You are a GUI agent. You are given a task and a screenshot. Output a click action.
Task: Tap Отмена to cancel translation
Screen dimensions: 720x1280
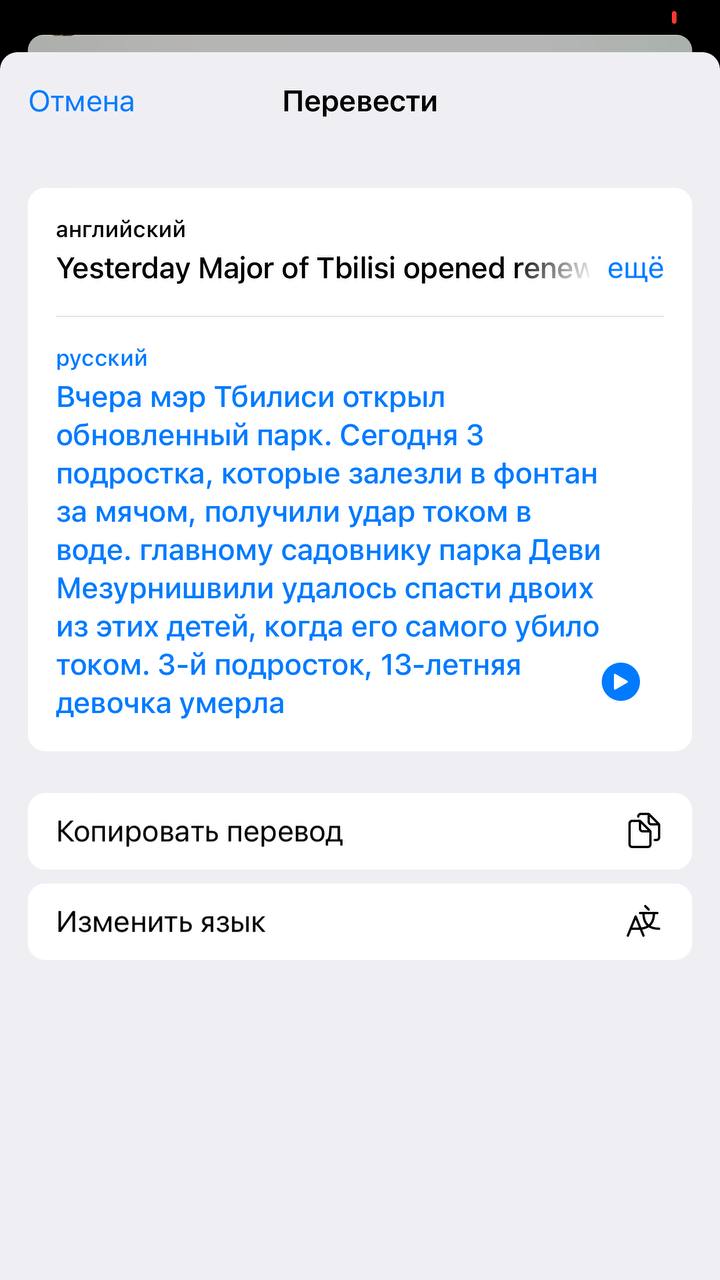point(81,102)
